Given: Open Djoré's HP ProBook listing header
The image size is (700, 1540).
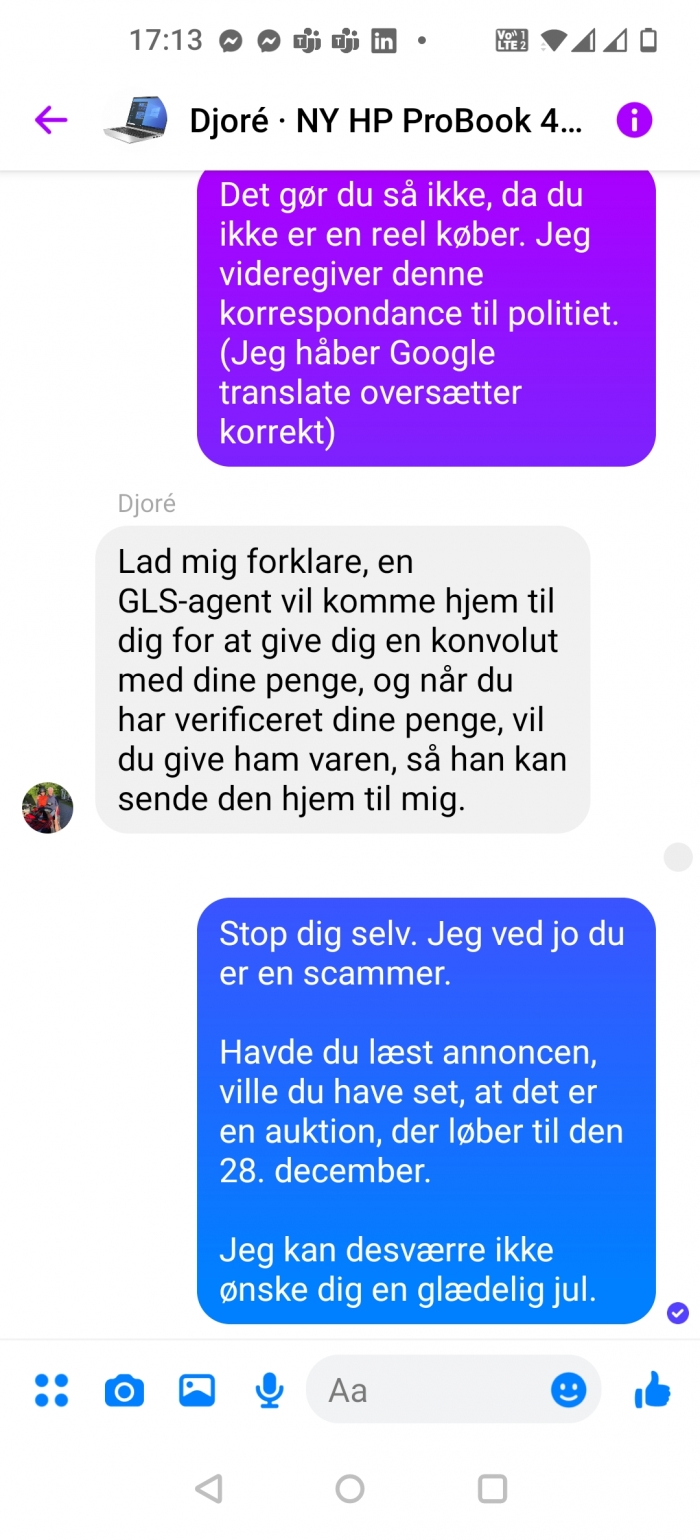Looking at the screenshot, I should [x=385, y=121].
